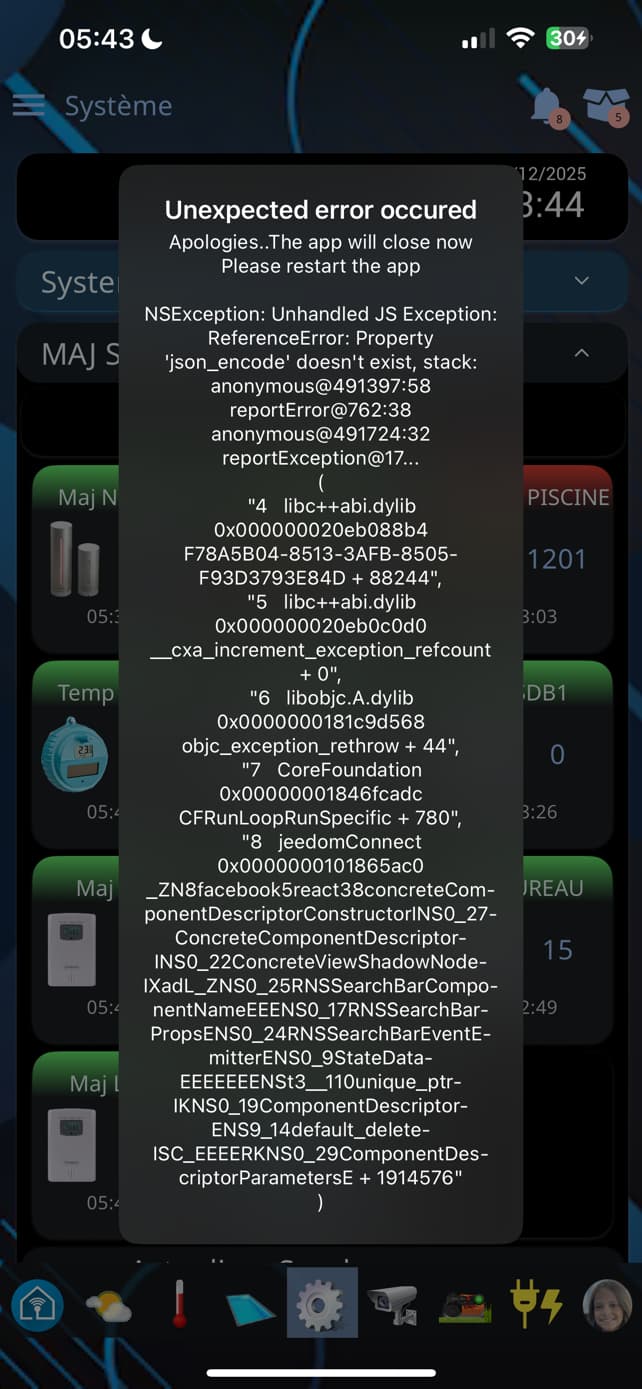This screenshot has width=642, height=1389.
Task: Open the messages box with 5 badge
Action: [x=606, y=105]
